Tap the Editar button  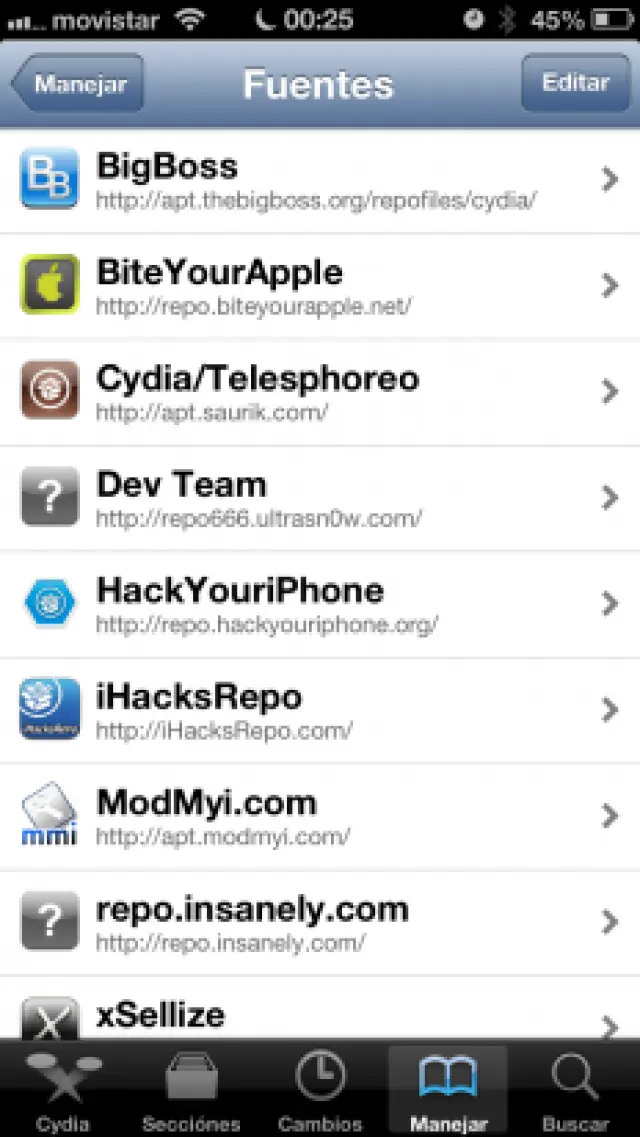tap(575, 83)
